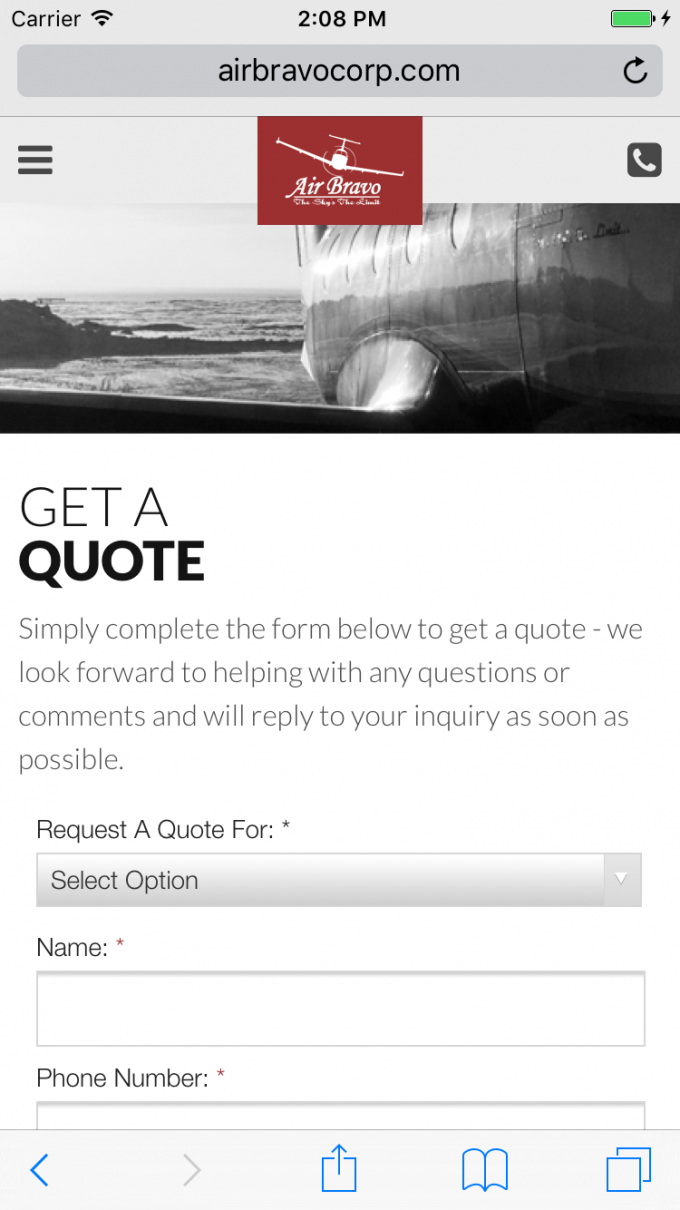The image size is (680, 1210).
Task: Open the hamburger menu
Action: (x=35, y=160)
